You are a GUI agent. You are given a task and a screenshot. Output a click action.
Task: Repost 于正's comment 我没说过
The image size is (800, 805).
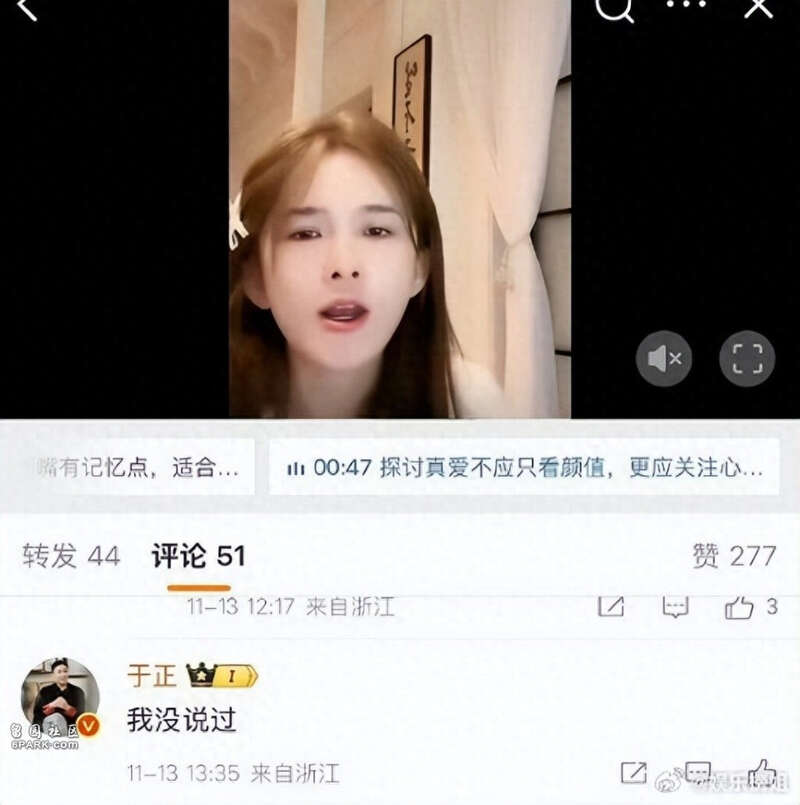point(633,772)
